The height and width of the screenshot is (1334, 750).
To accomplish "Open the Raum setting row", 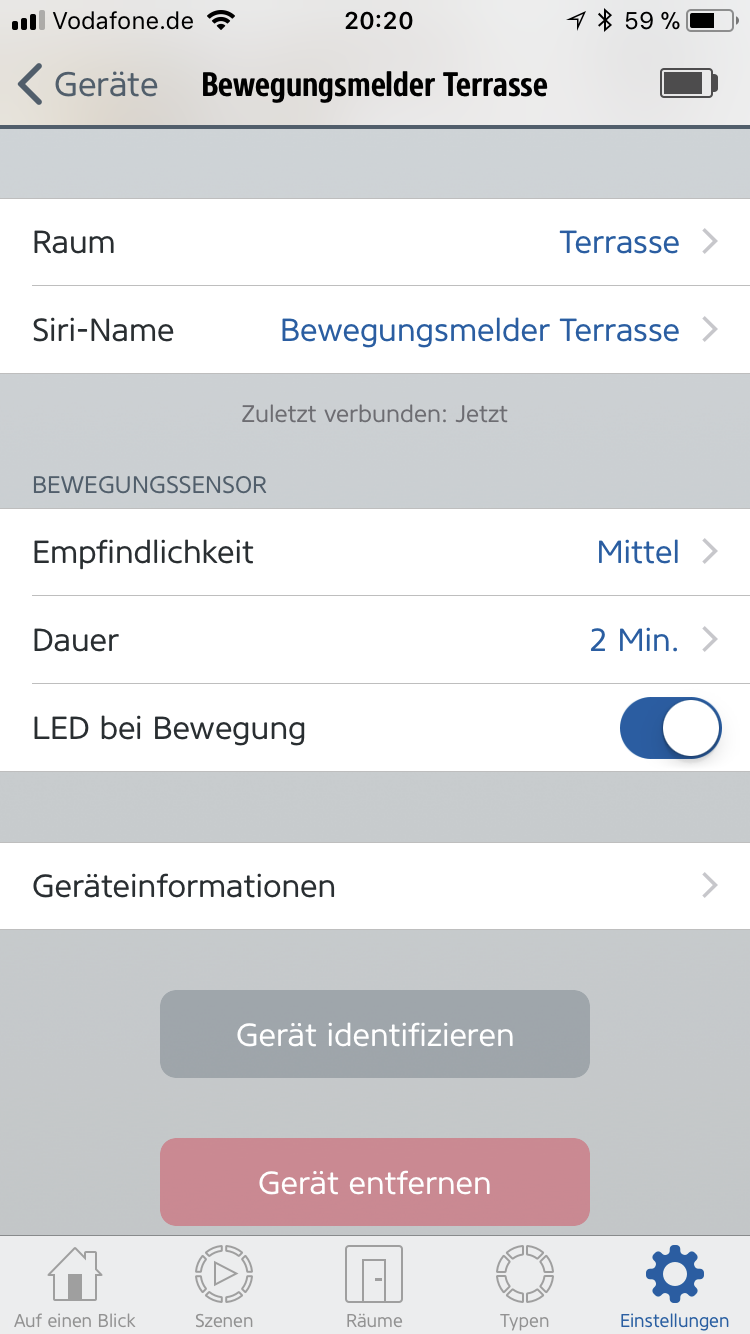I will (375, 242).
